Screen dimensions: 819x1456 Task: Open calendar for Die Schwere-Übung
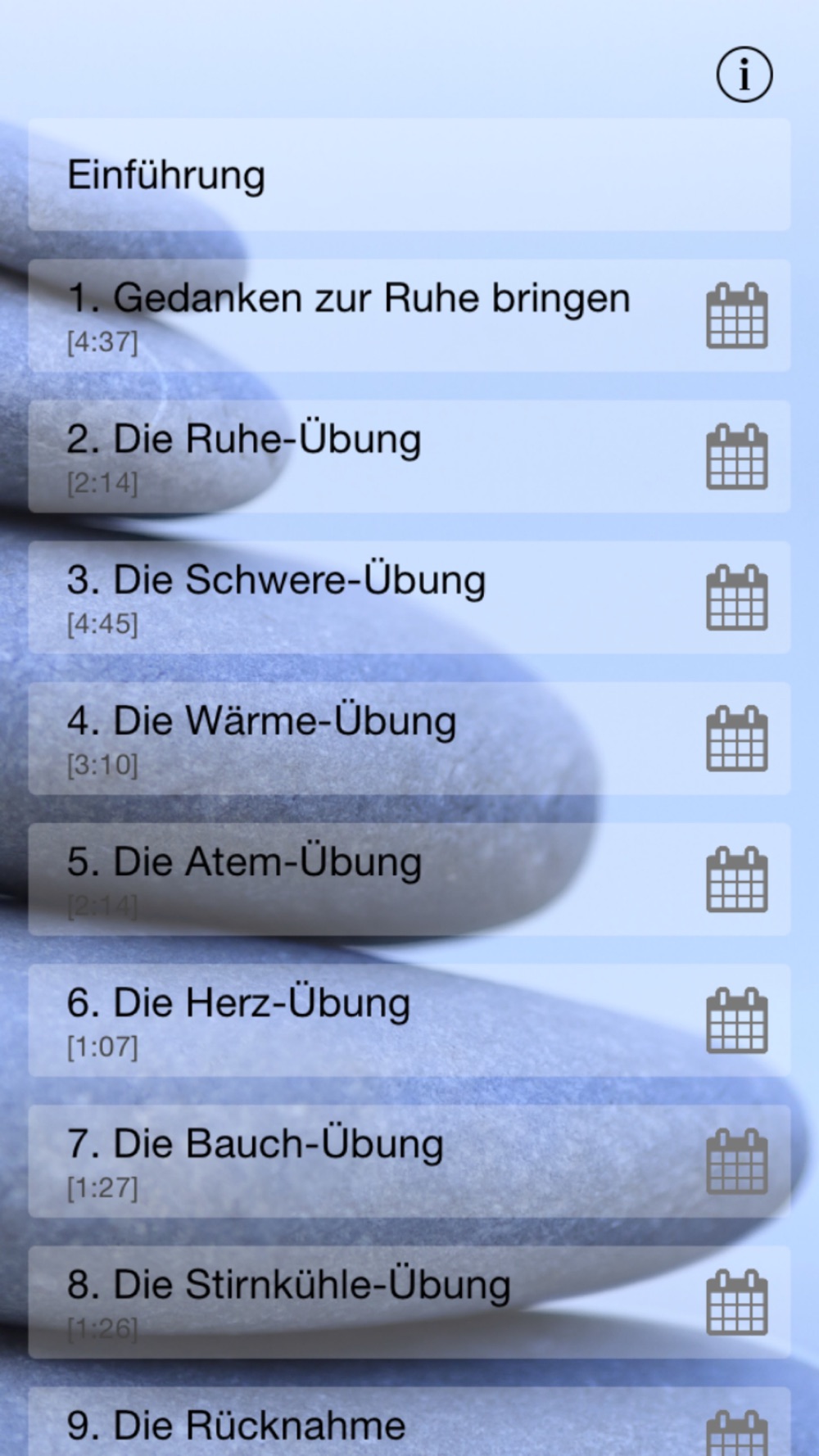(736, 598)
